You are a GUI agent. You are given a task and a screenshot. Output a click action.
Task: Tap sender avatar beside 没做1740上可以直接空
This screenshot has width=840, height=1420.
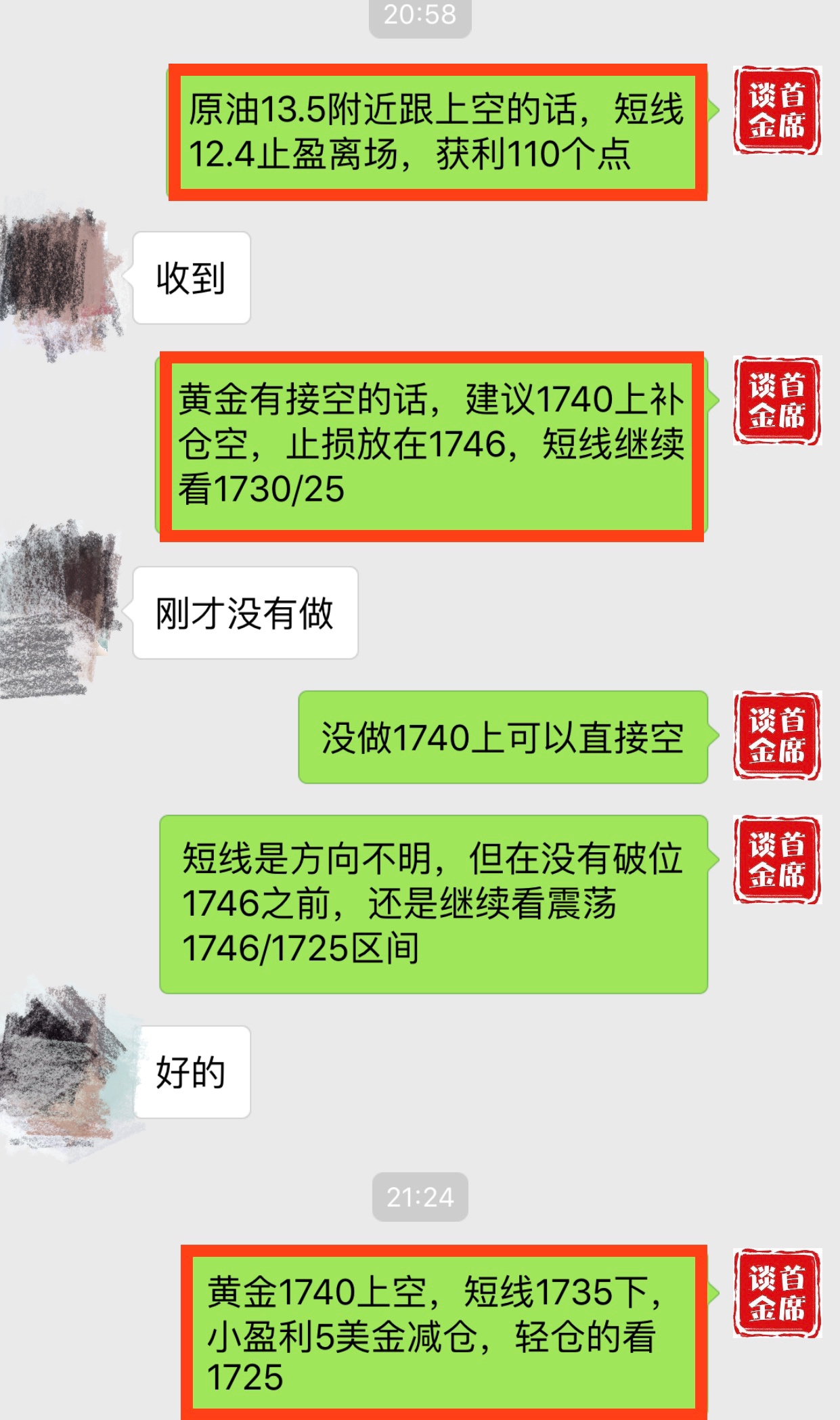click(x=776, y=736)
